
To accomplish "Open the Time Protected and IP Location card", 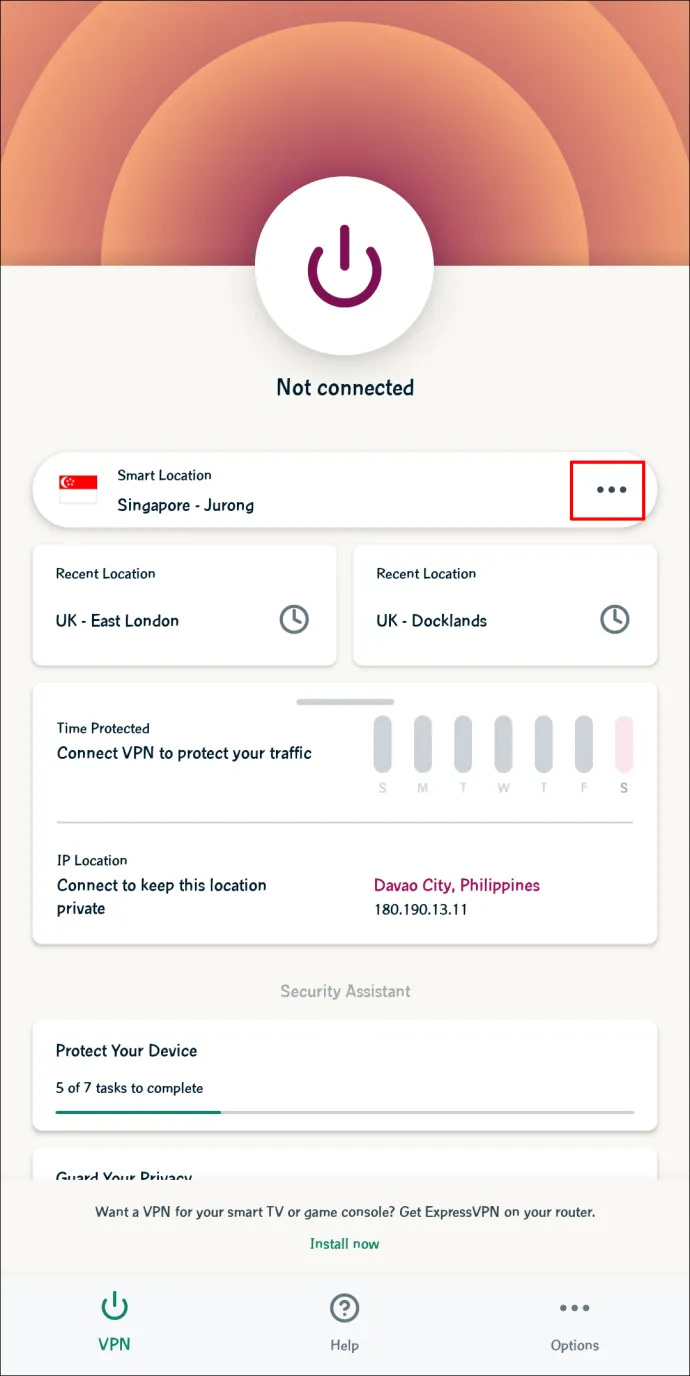I will click(344, 815).
